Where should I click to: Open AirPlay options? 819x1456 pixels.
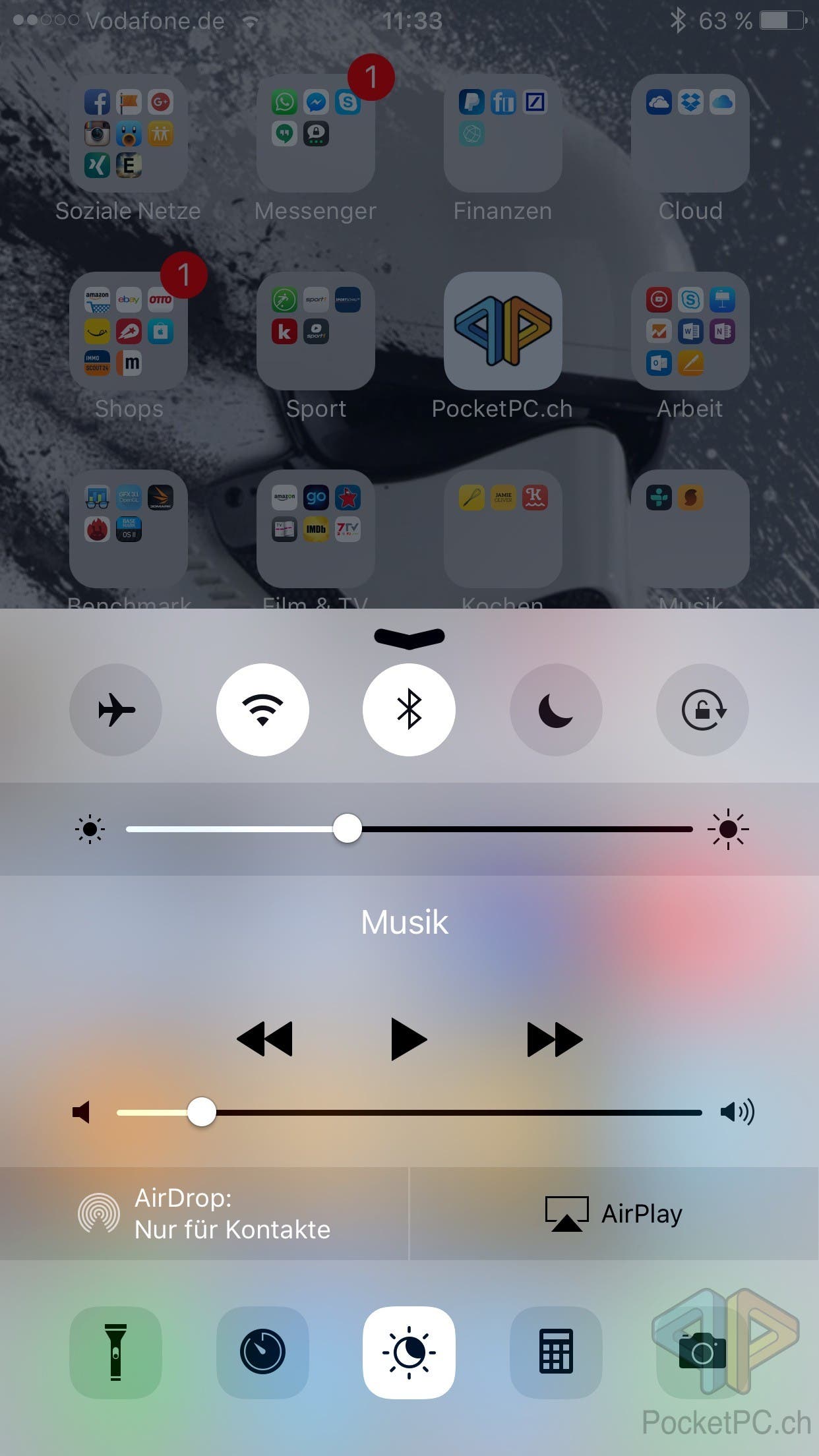pyautogui.click(x=615, y=1213)
